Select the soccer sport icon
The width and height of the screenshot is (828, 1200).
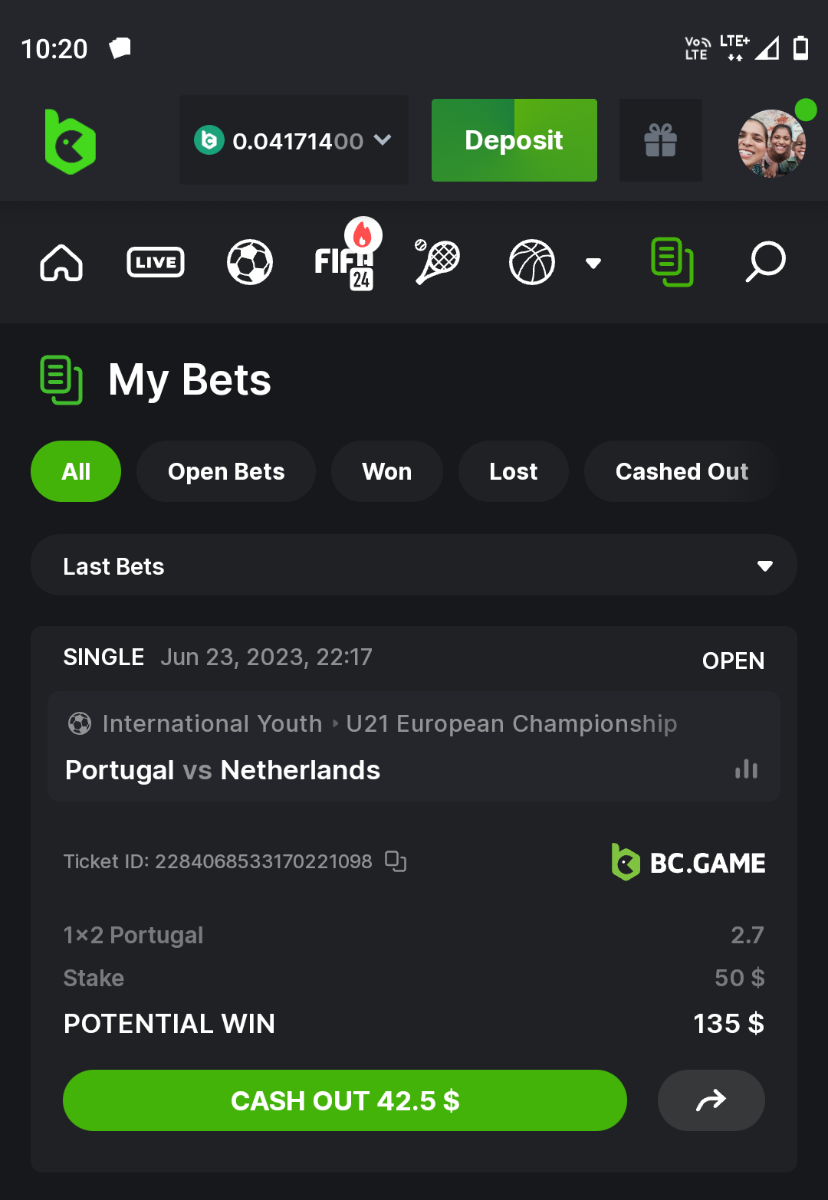pyautogui.click(x=249, y=263)
